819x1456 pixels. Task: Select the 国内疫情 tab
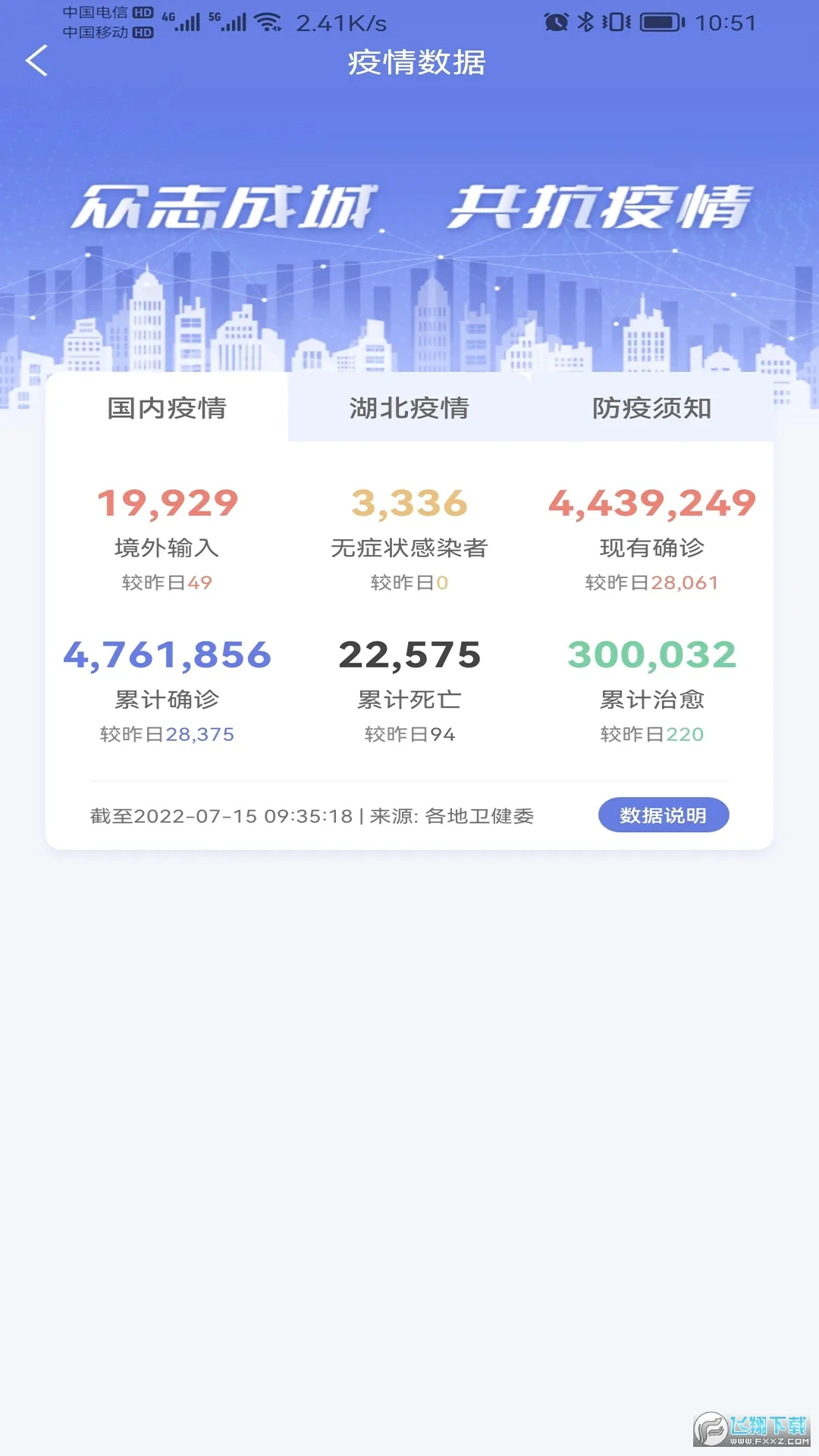click(167, 408)
